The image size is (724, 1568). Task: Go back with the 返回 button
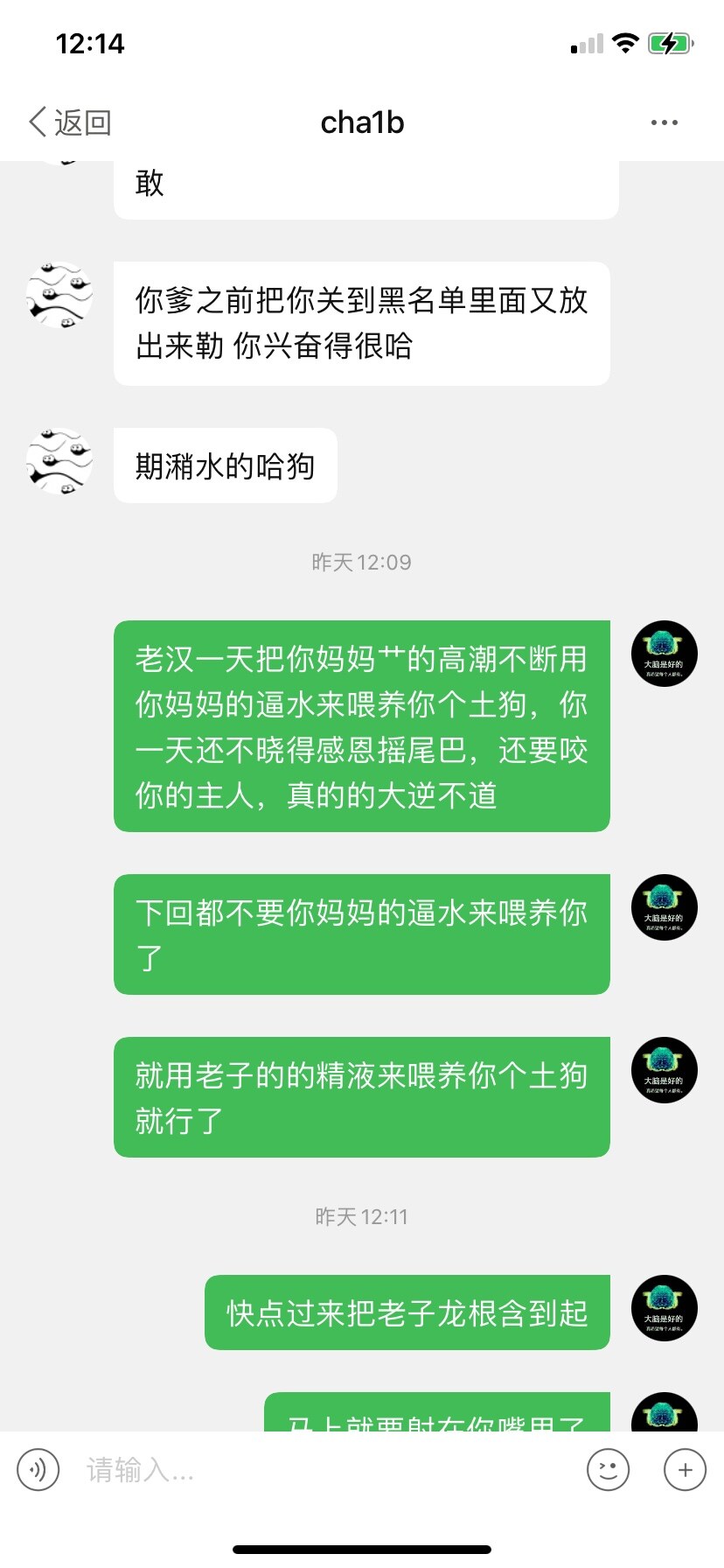coord(70,122)
